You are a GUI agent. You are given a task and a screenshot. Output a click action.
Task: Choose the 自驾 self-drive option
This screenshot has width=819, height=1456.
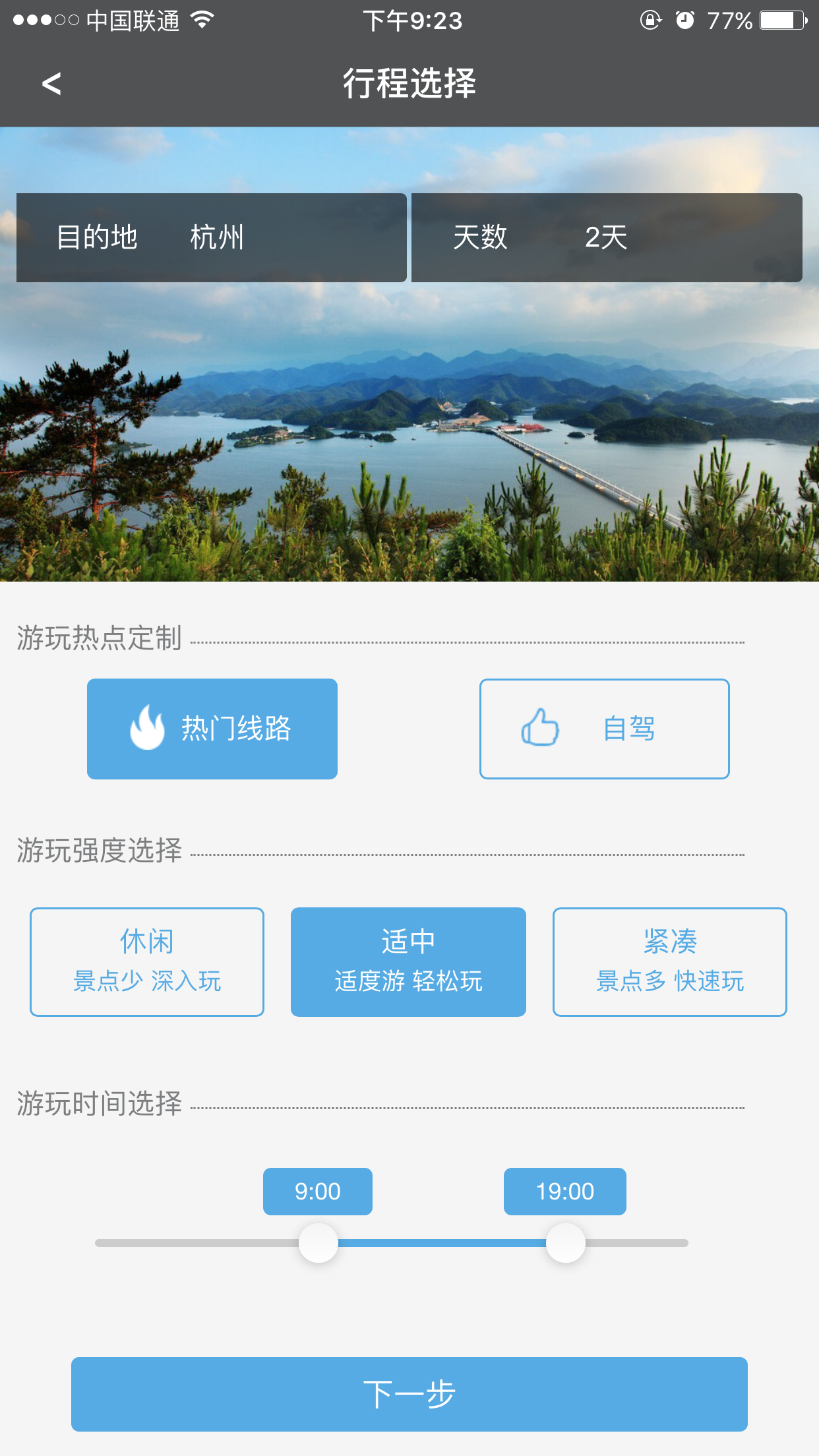pyautogui.click(x=605, y=729)
